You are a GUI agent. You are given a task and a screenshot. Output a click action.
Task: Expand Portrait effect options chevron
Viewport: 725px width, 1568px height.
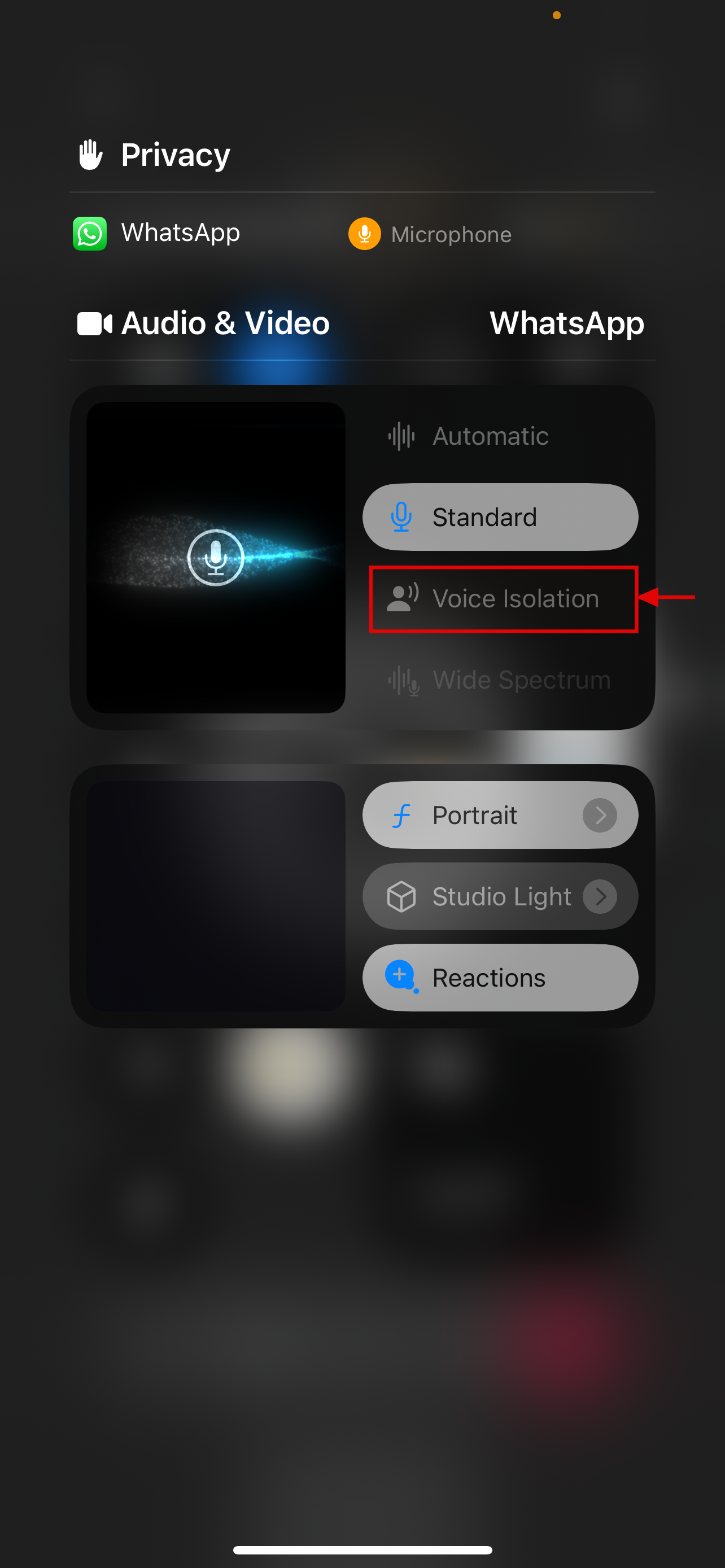600,816
